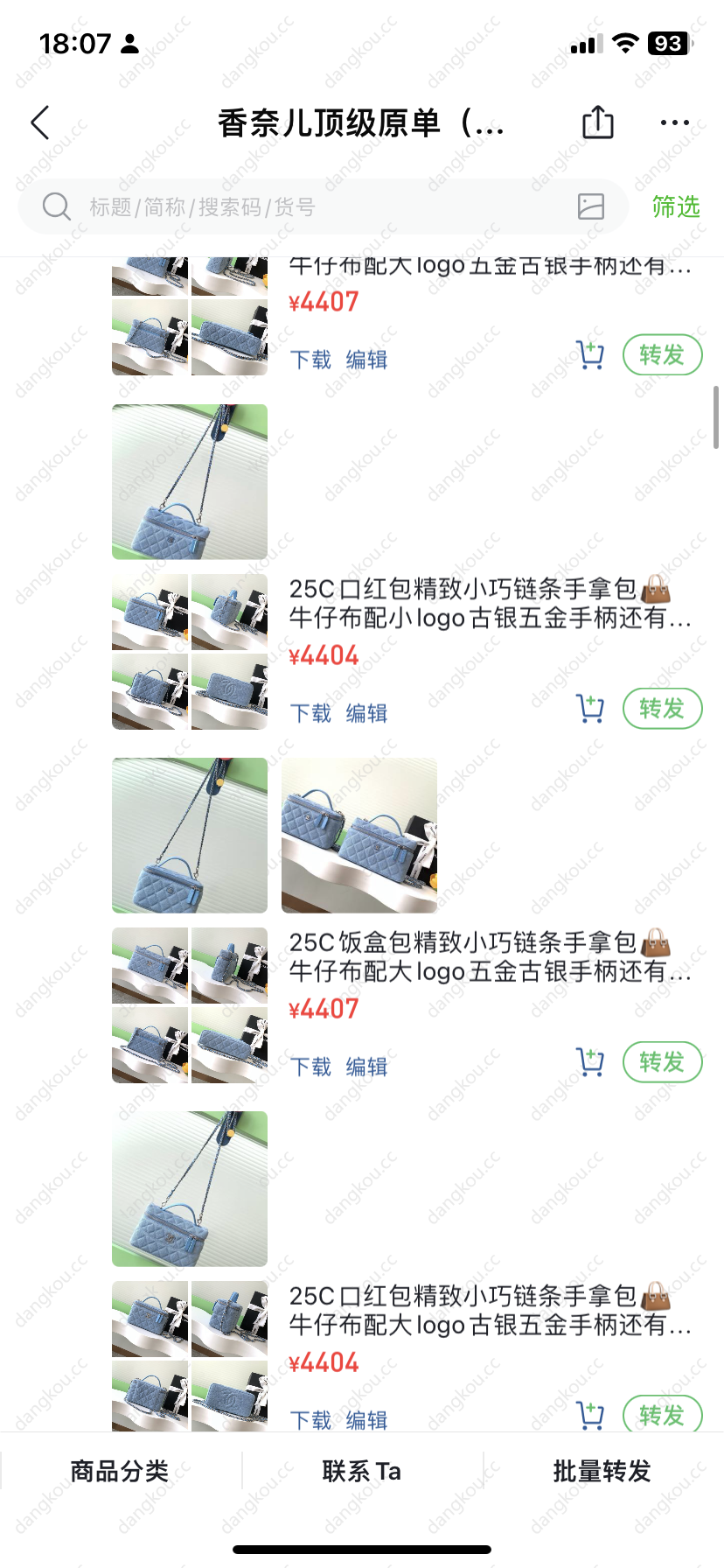724x1568 pixels.
Task: Open 商品分类 product categories
Action: 120,1471
